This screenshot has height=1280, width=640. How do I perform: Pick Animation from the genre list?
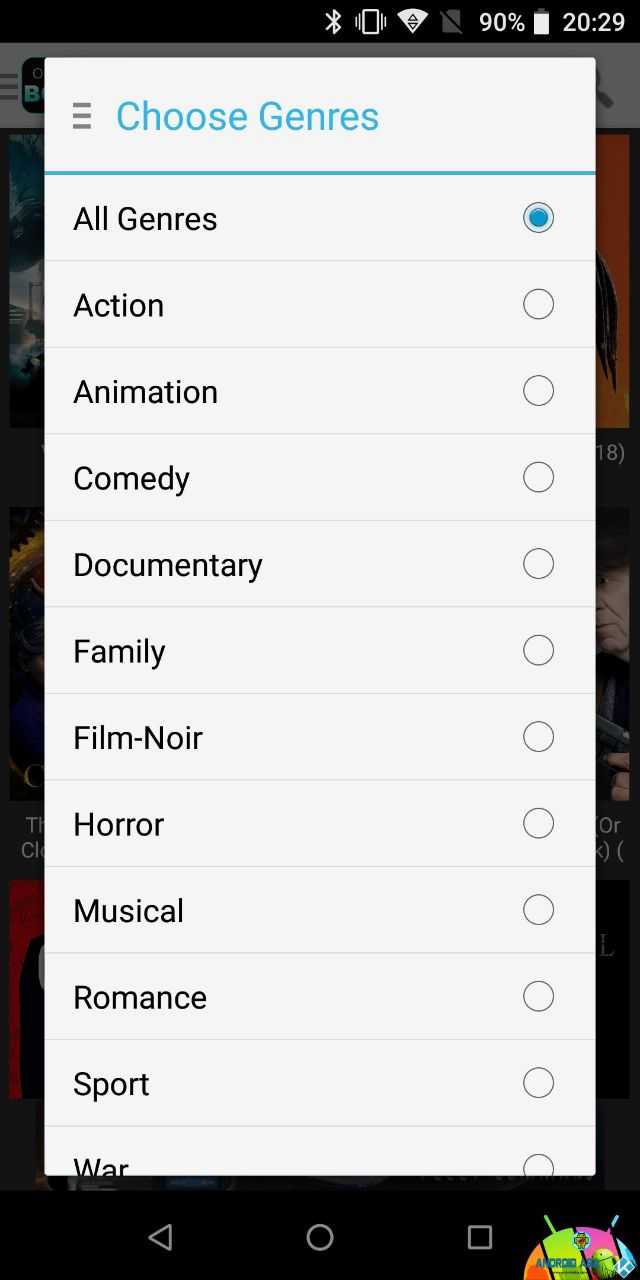[320, 391]
